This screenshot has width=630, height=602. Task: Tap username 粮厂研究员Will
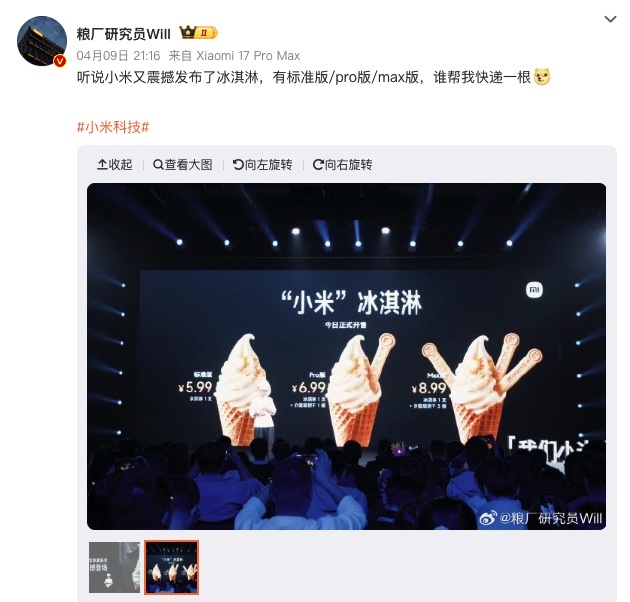pos(125,32)
